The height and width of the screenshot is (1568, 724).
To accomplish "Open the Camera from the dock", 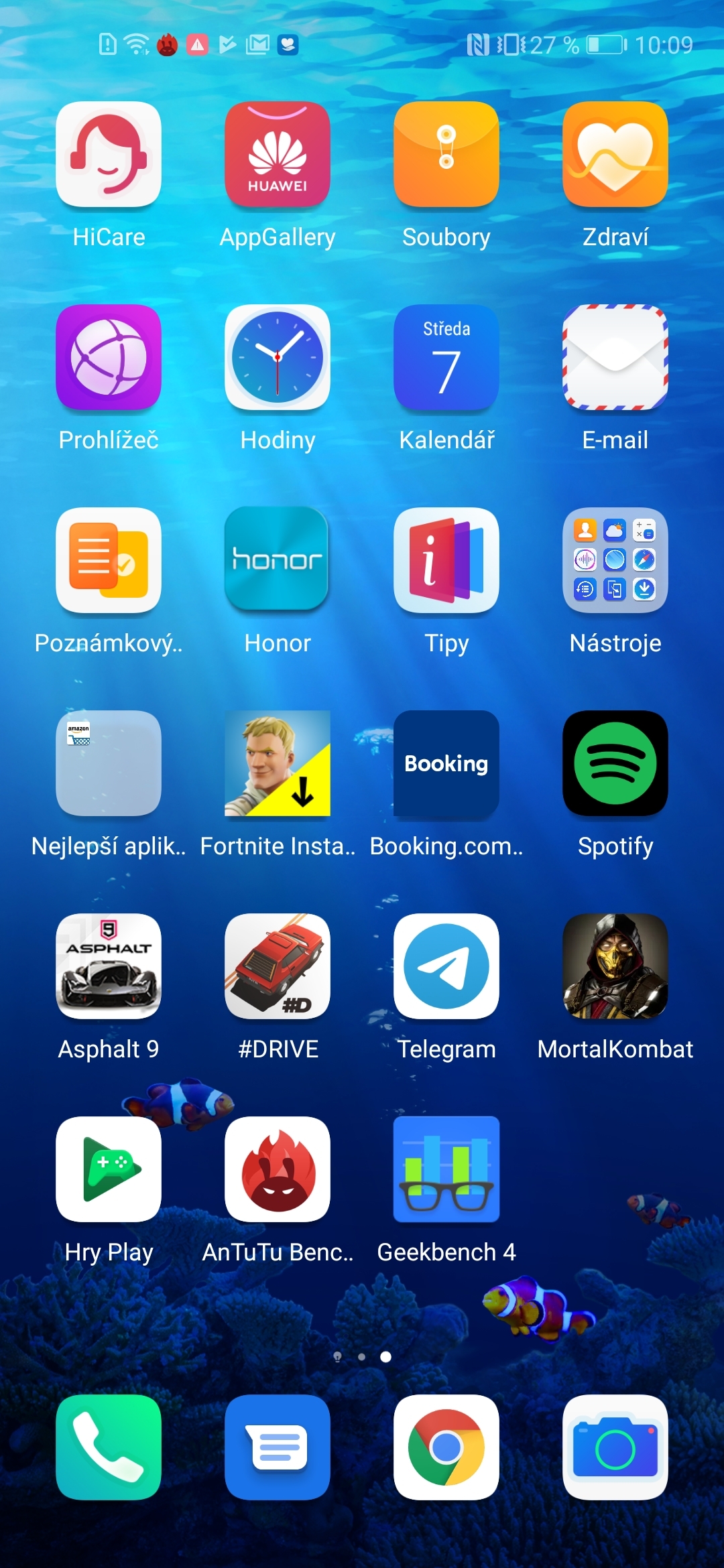I will pos(614,1447).
